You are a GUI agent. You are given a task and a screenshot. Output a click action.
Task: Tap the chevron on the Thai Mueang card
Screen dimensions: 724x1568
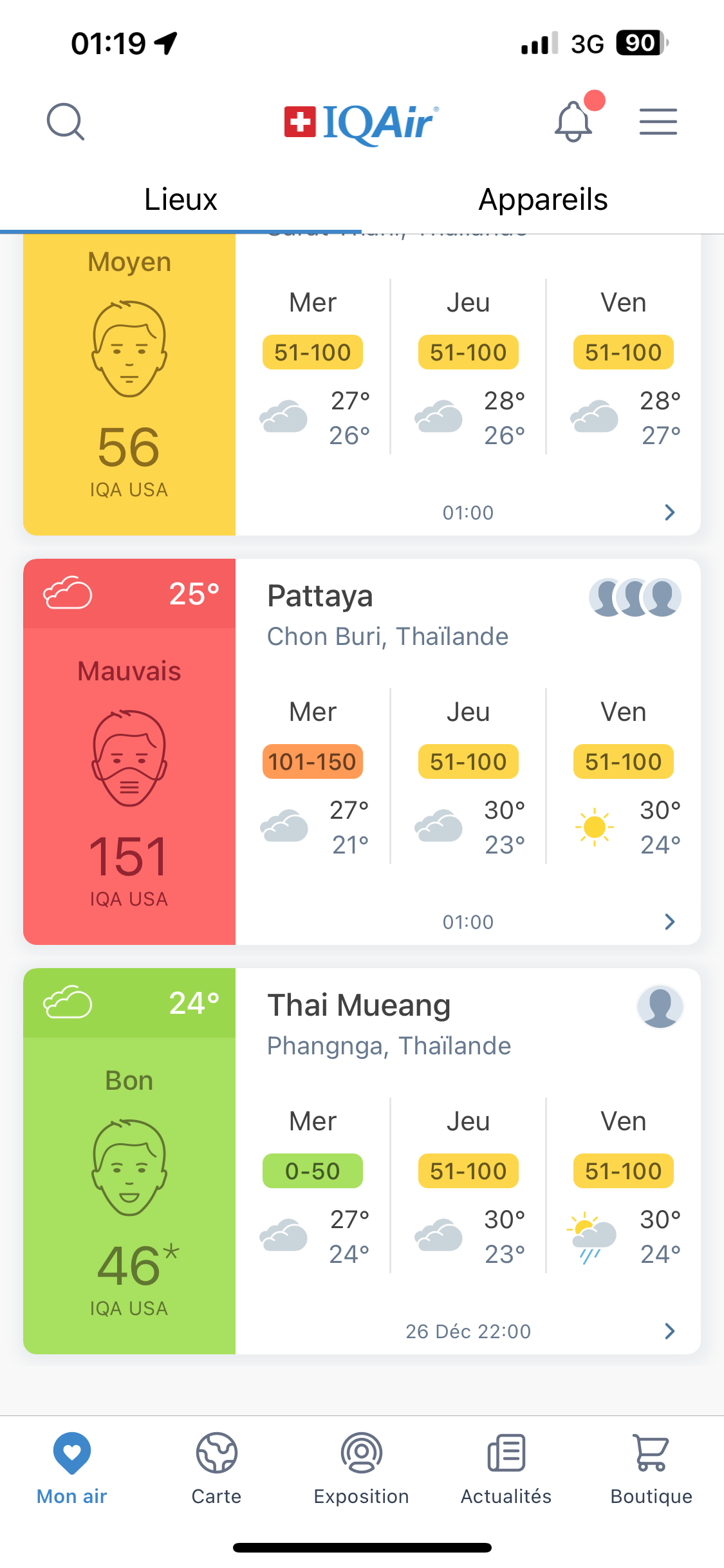pyautogui.click(x=669, y=1331)
